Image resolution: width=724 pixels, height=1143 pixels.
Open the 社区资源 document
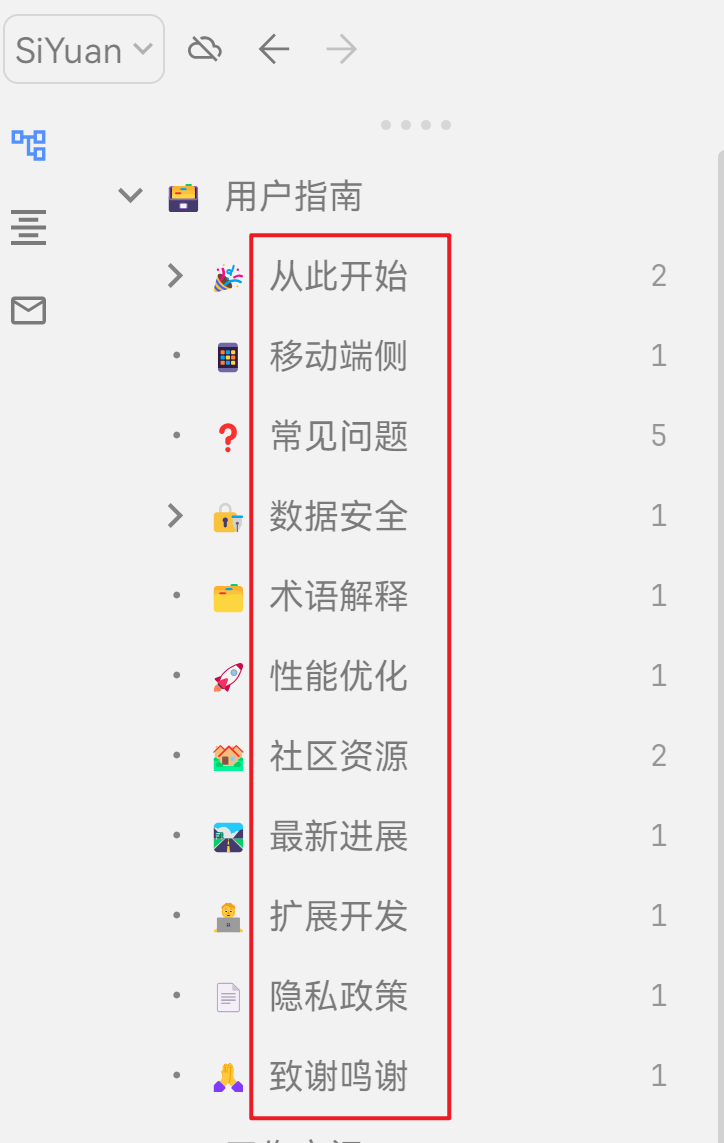point(338,756)
